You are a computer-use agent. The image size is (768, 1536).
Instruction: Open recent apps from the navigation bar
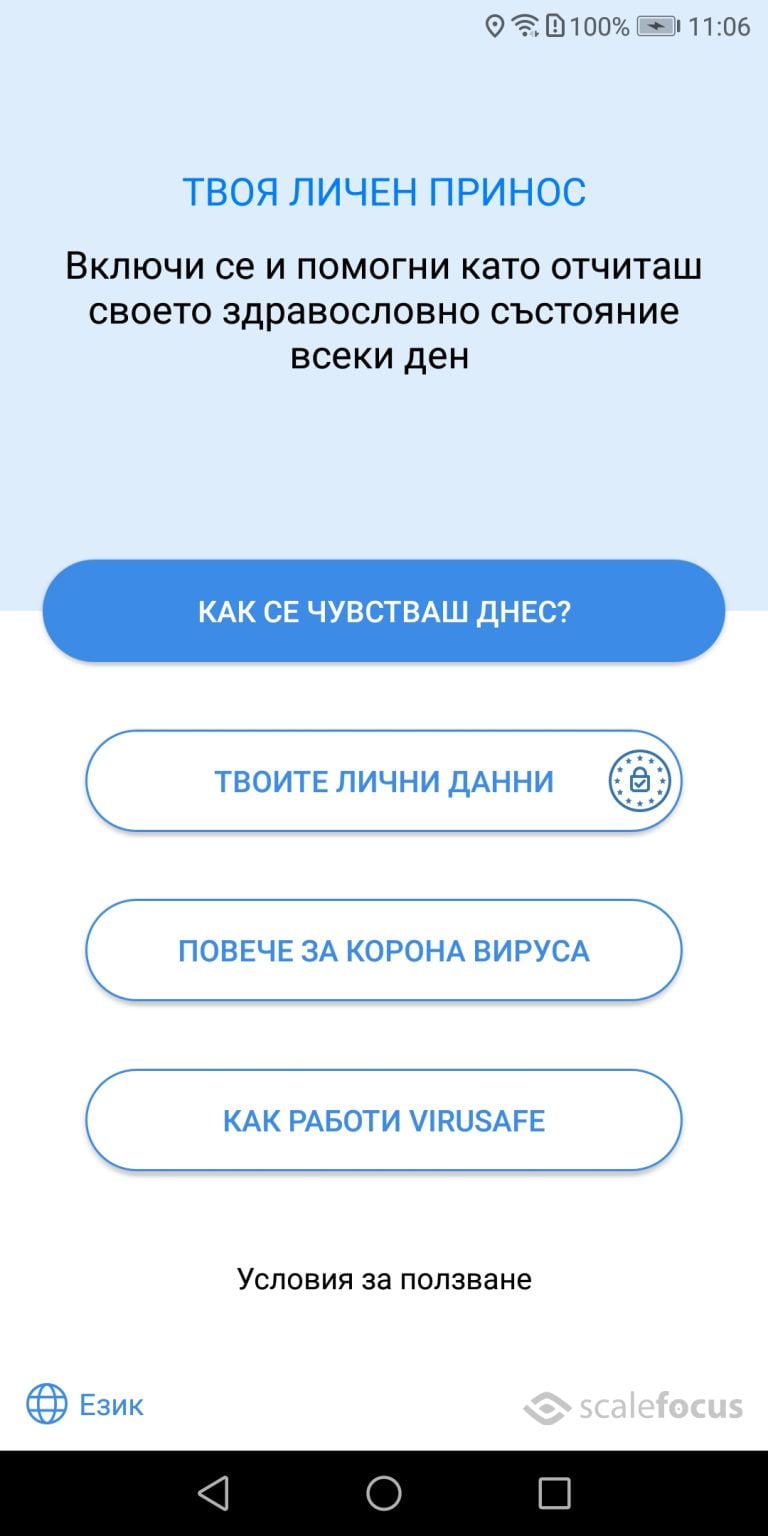click(554, 1493)
